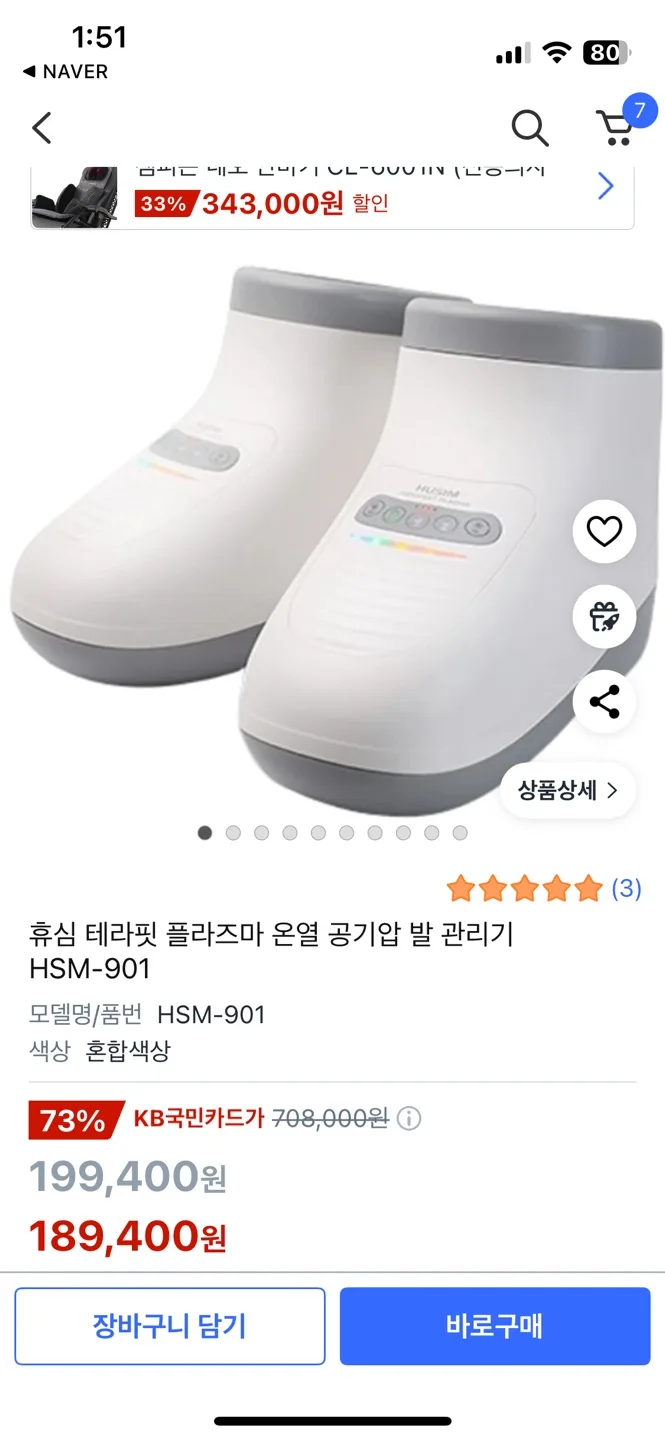Viewport: 665px width, 1440px height.
Task: Share this product
Action: (x=604, y=702)
